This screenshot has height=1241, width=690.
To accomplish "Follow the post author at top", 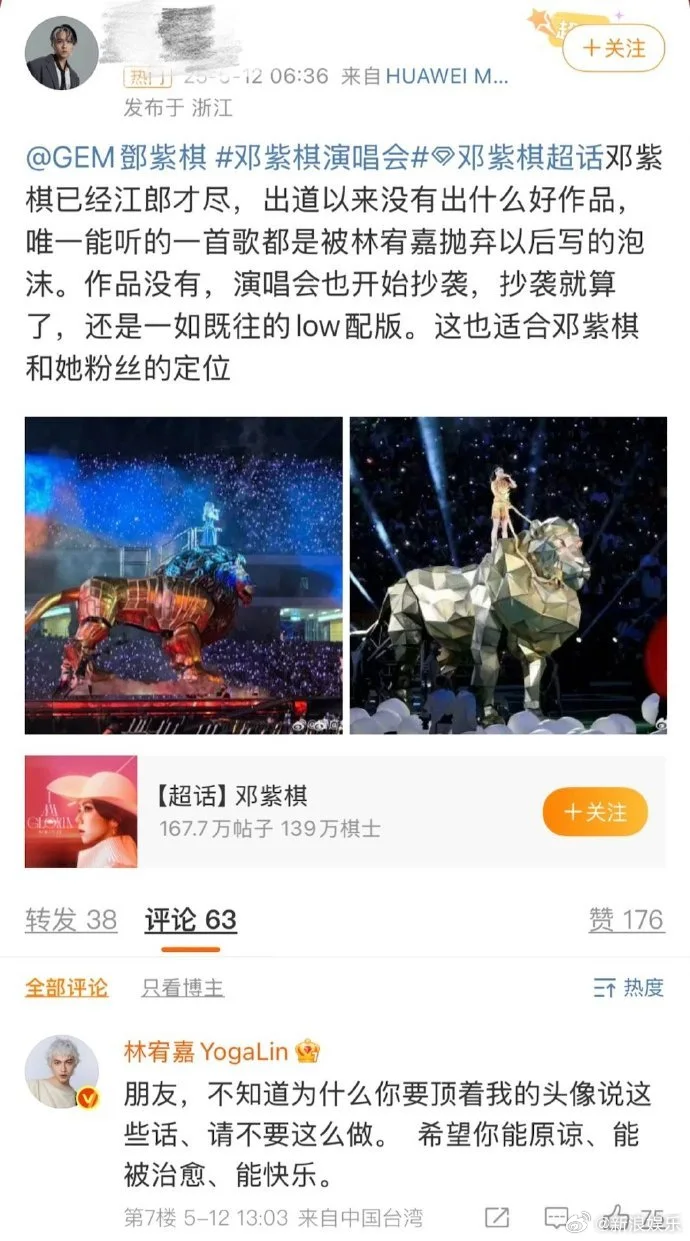I will (613, 47).
